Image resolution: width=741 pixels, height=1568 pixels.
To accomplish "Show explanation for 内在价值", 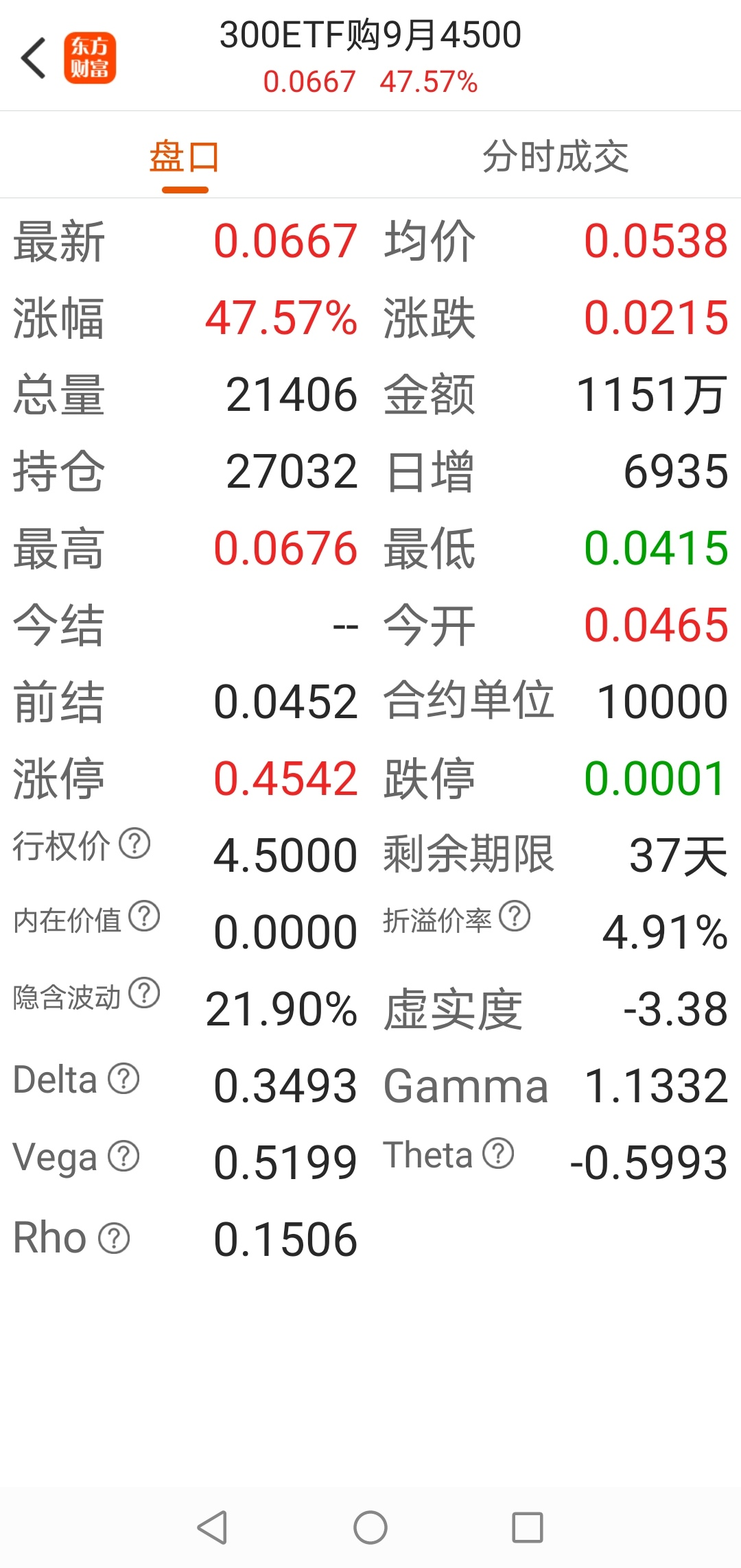I will (x=144, y=916).
